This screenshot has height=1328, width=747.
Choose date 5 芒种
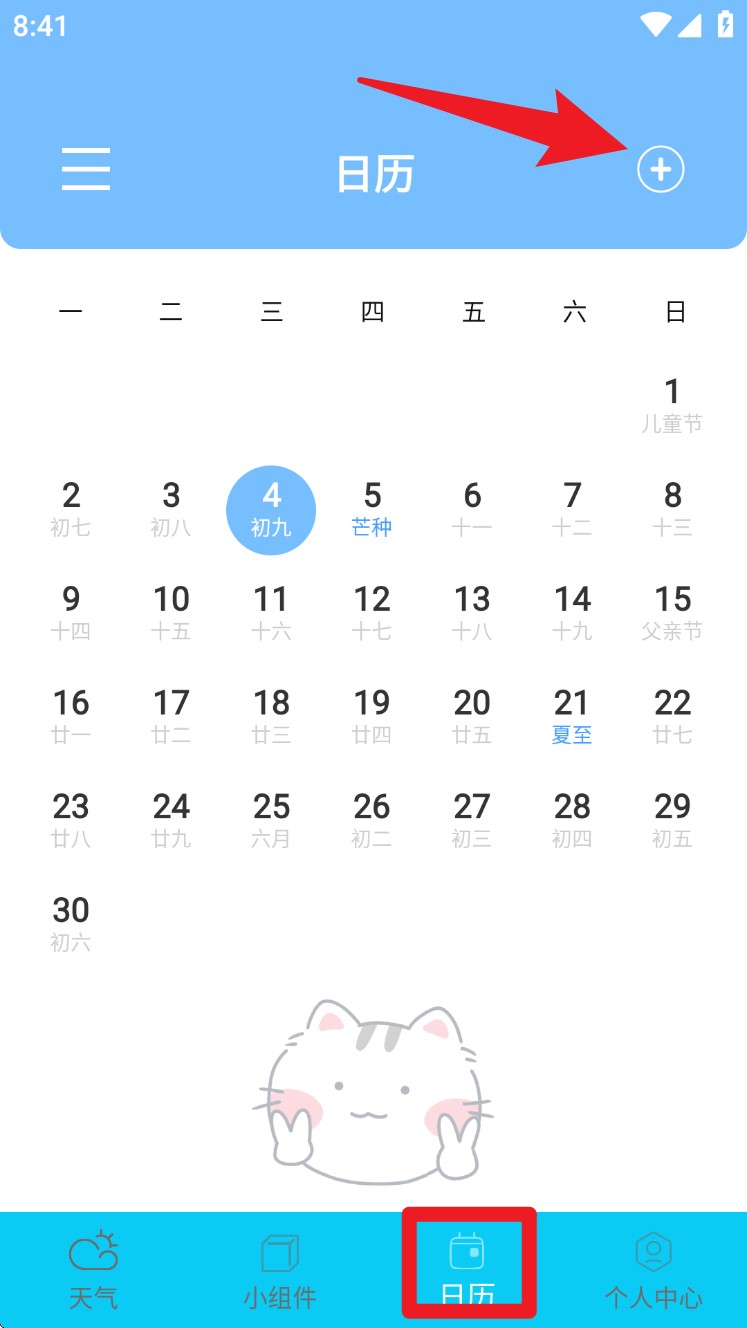(372, 509)
